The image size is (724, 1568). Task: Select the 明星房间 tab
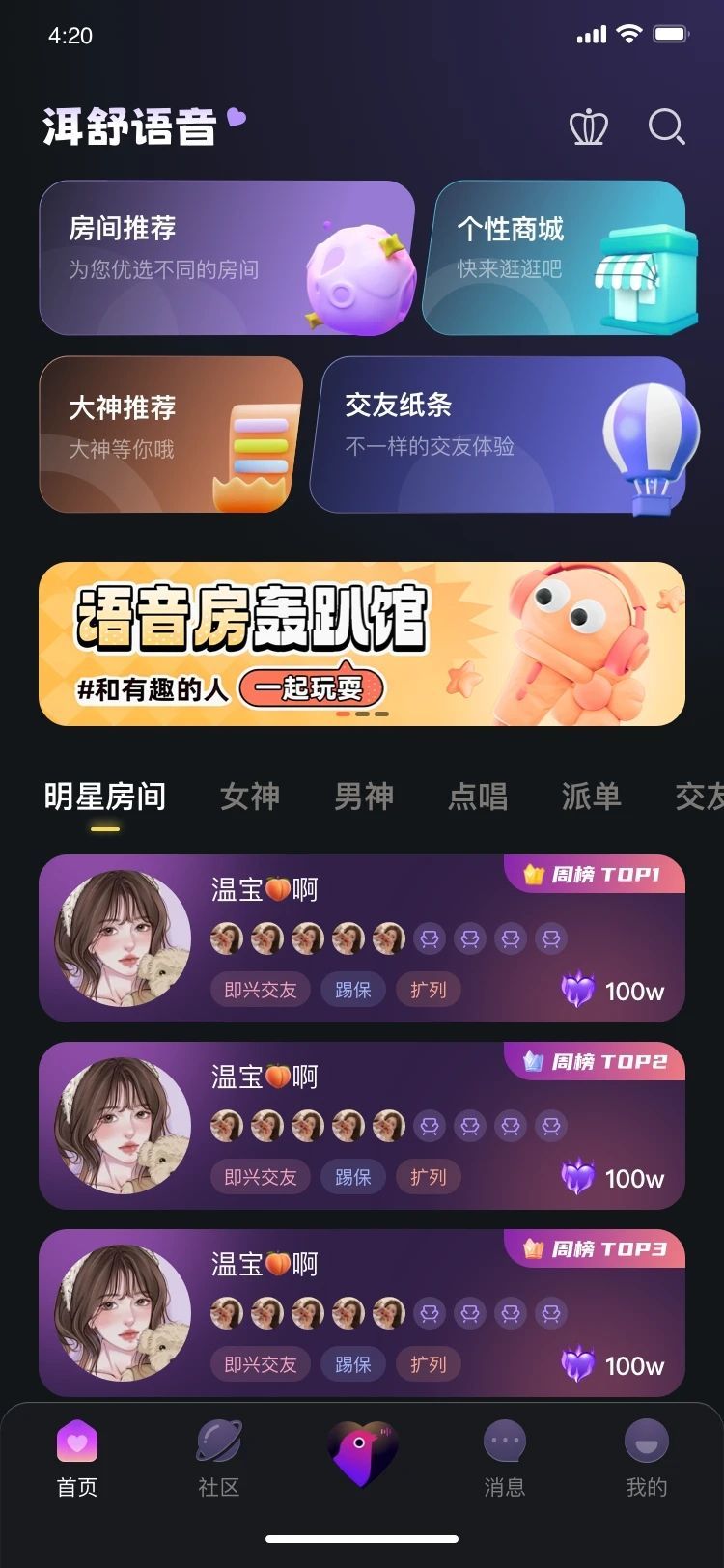pos(105,797)
